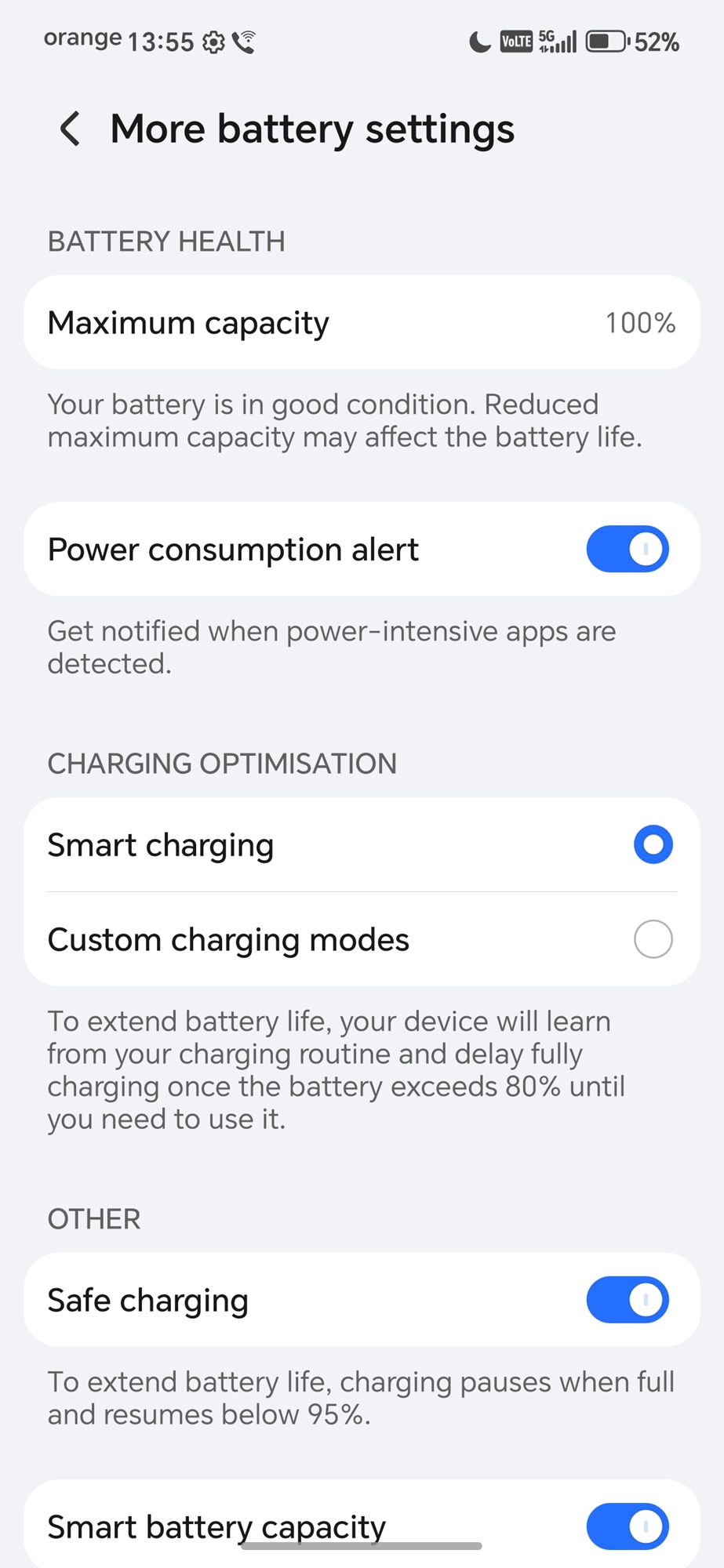Viewport: 724px width, 1568px height.
Task: Select the Smart charging option
Action: click(653, 845)
